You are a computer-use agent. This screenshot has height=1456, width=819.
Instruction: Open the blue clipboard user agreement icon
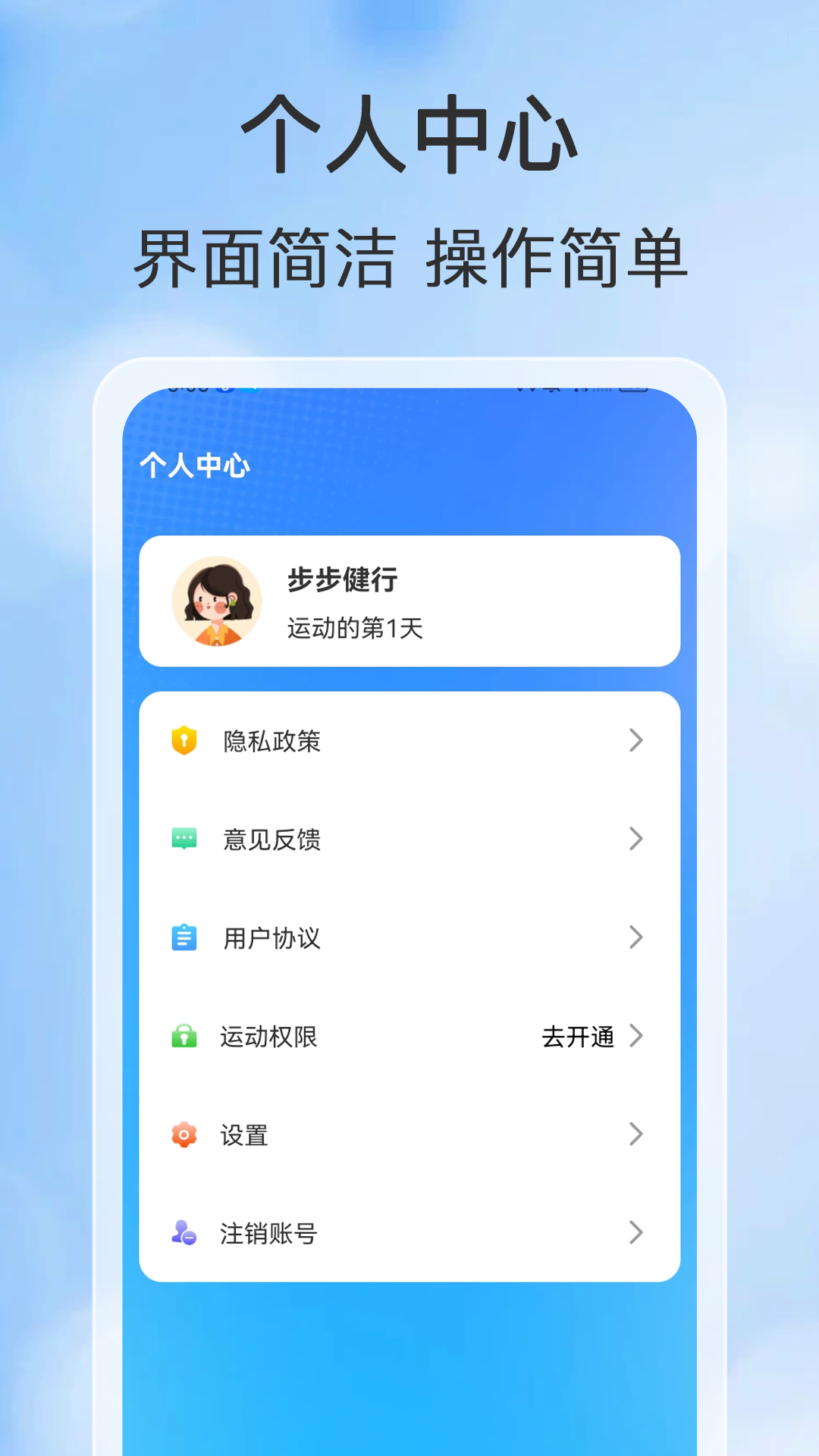[x=184, y=938]
